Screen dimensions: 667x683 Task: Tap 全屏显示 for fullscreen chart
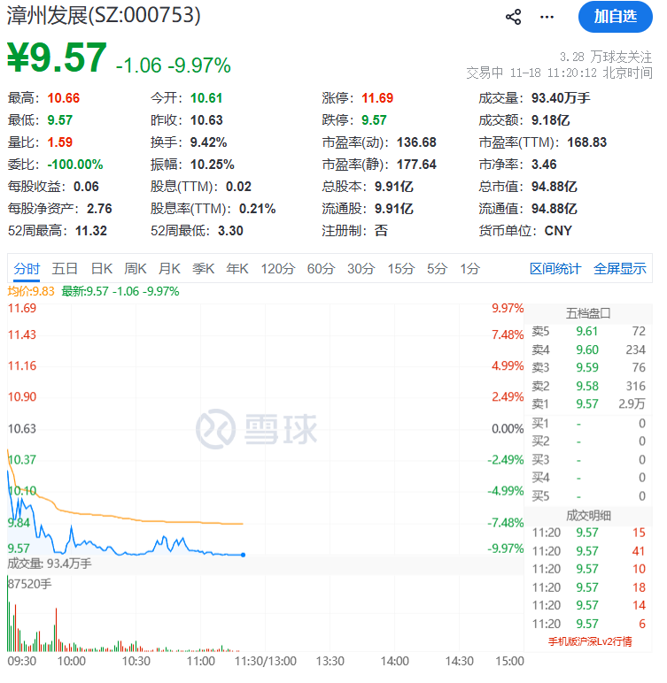[x=620, y=268]
